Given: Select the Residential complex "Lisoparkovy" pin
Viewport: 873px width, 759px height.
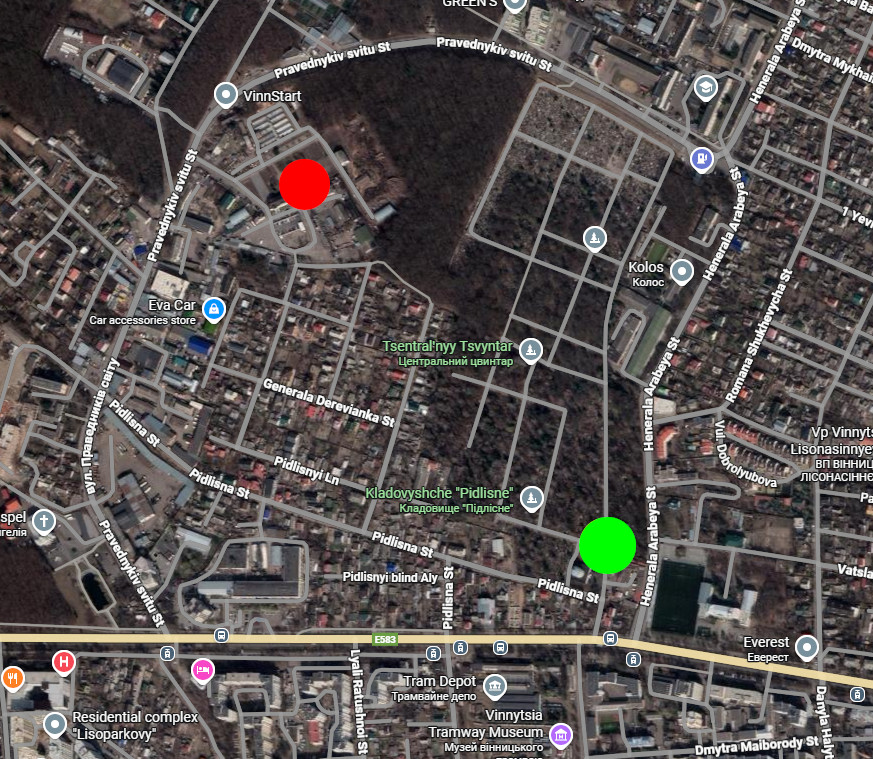Looking at the screenshot, I should (x=55, y=723).
